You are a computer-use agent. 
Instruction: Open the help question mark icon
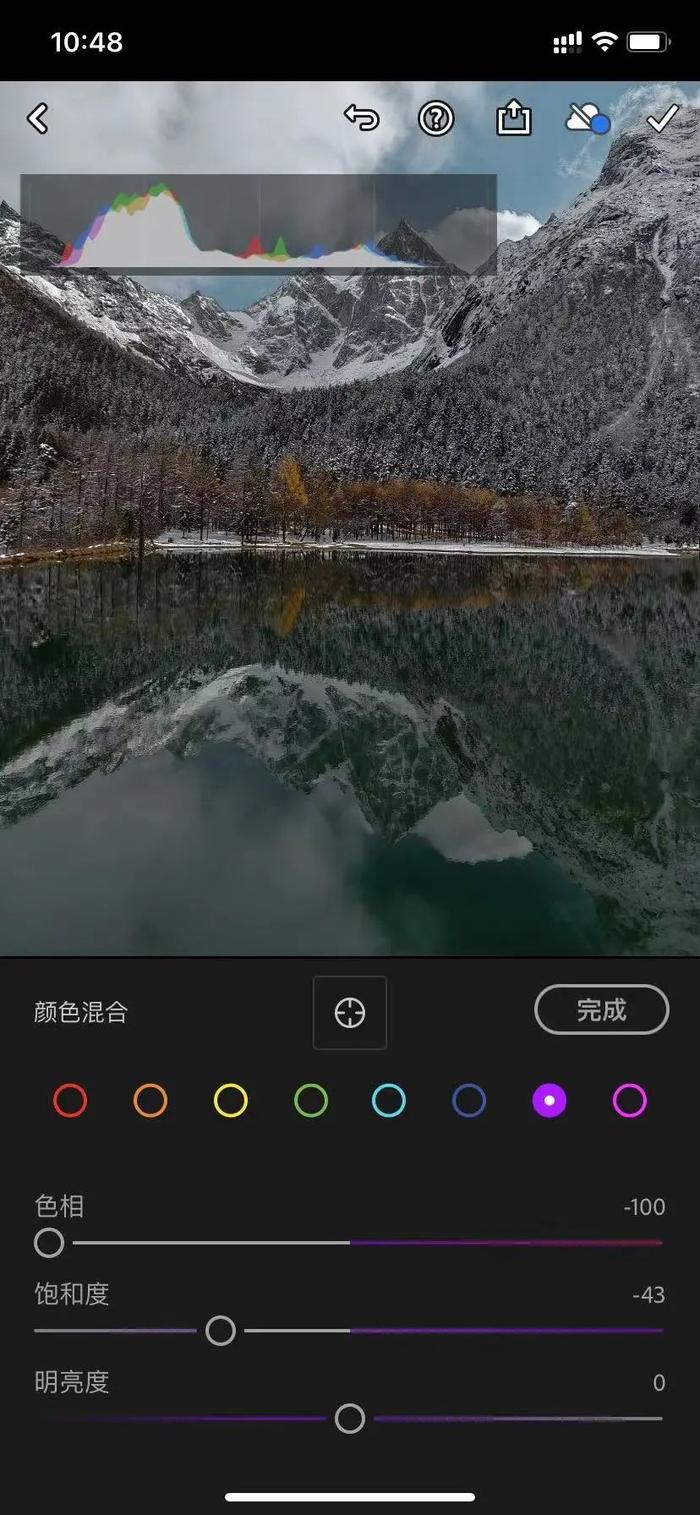pos(436,119)
